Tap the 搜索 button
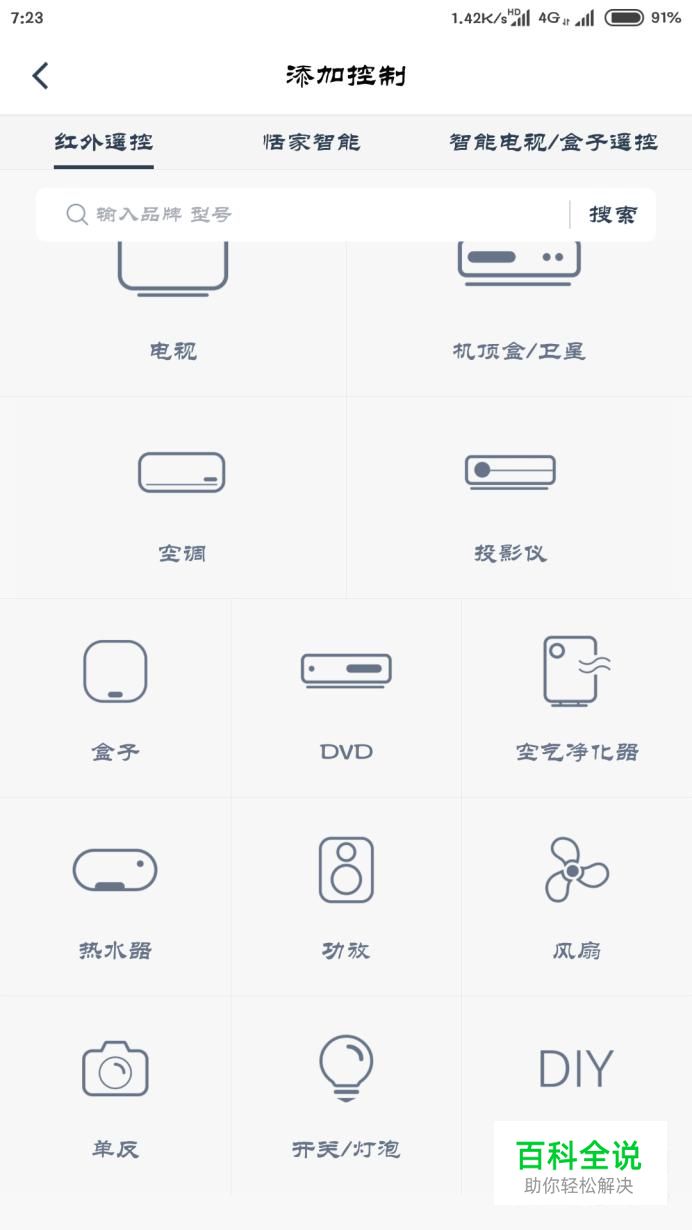The width and height of the screenshot is (692, 1230). click(612, 214)
